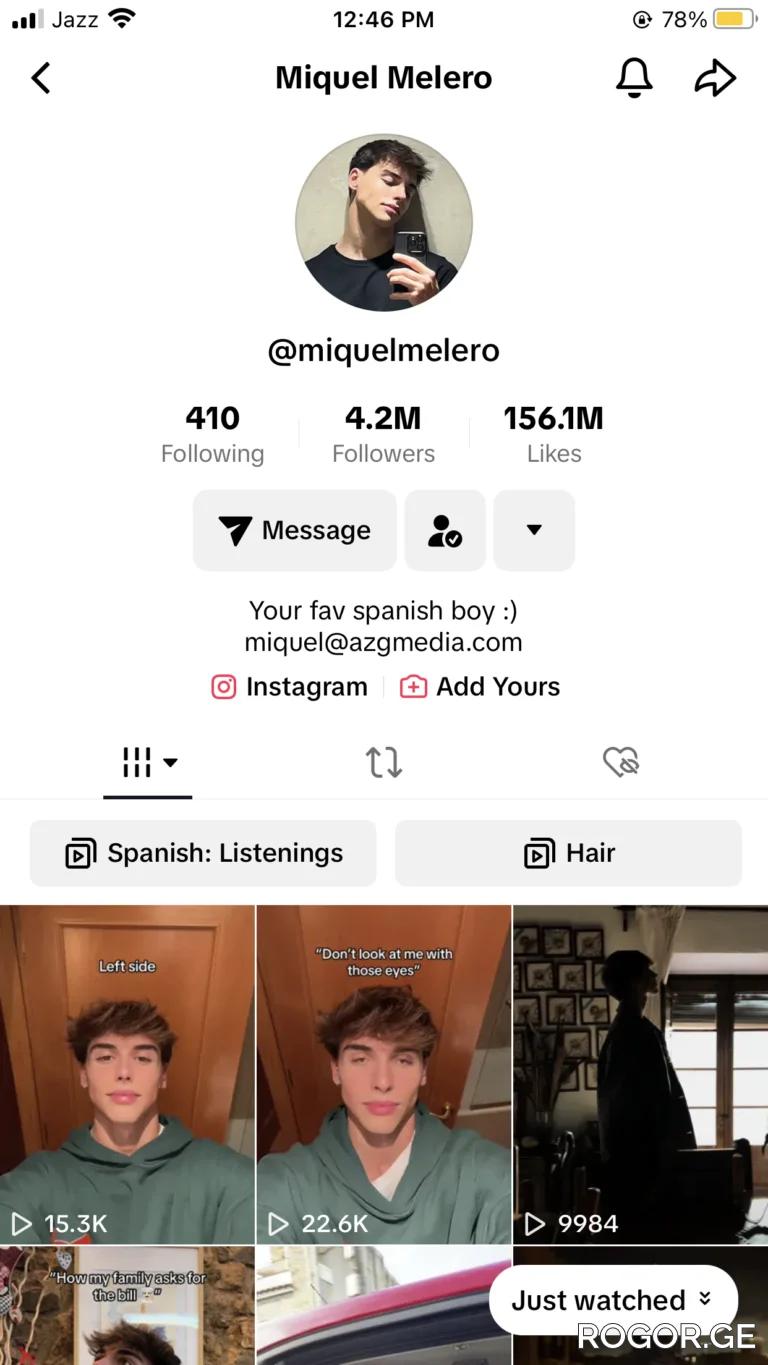Expand the suggested accounts dropdown arrow
This screenshot has height=1365, width=768.
pyautogui.click(x=534, y=530)
